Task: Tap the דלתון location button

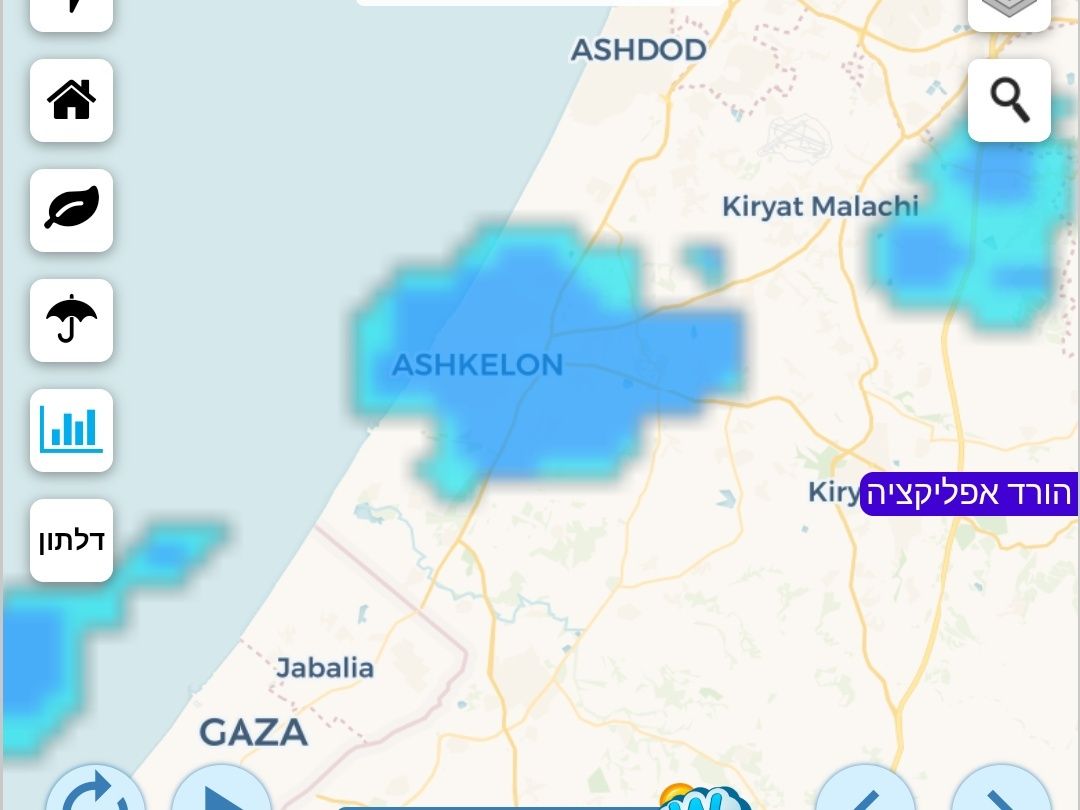Action: [71, 540]
